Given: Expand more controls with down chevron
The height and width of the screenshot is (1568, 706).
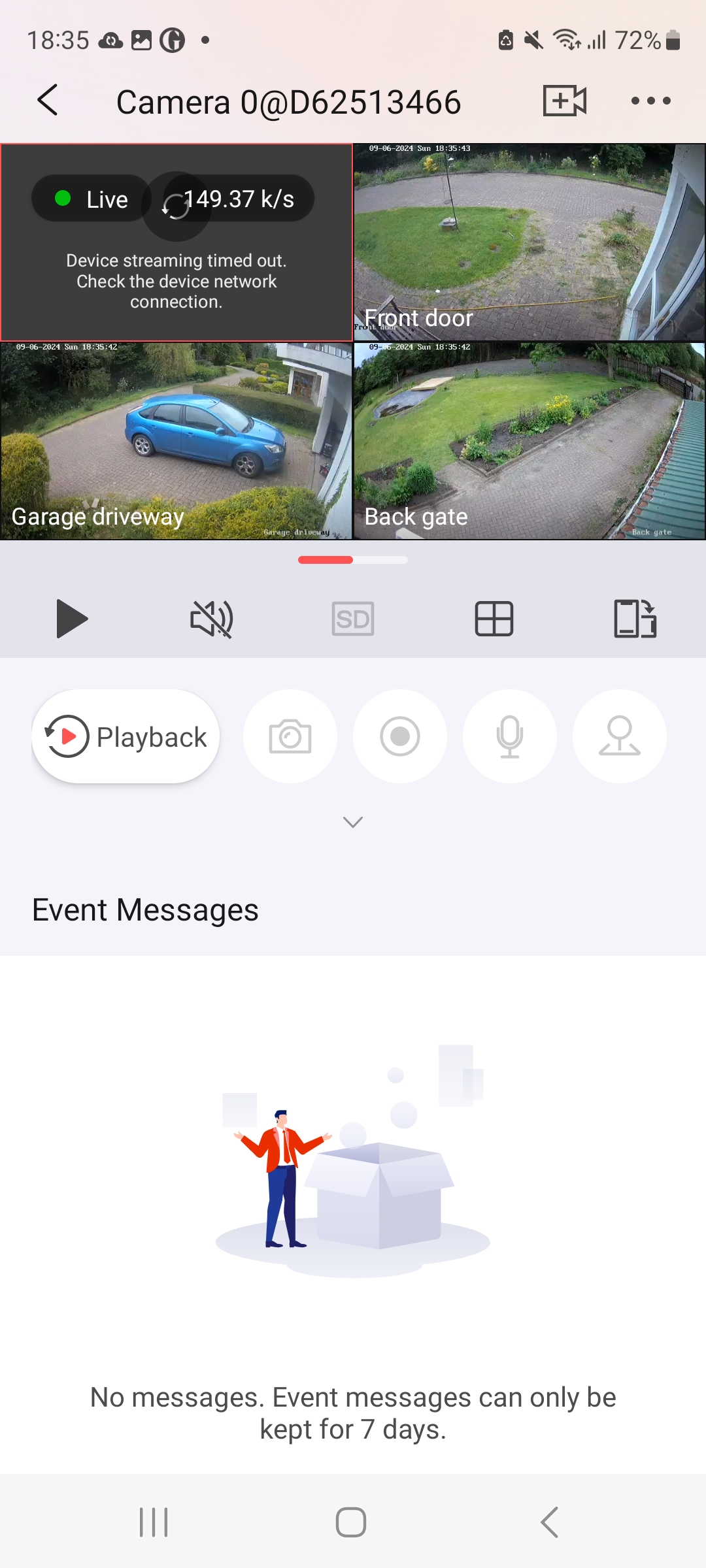Looking at the screenshot, I should pyautogui.click(x=353, y=822).
